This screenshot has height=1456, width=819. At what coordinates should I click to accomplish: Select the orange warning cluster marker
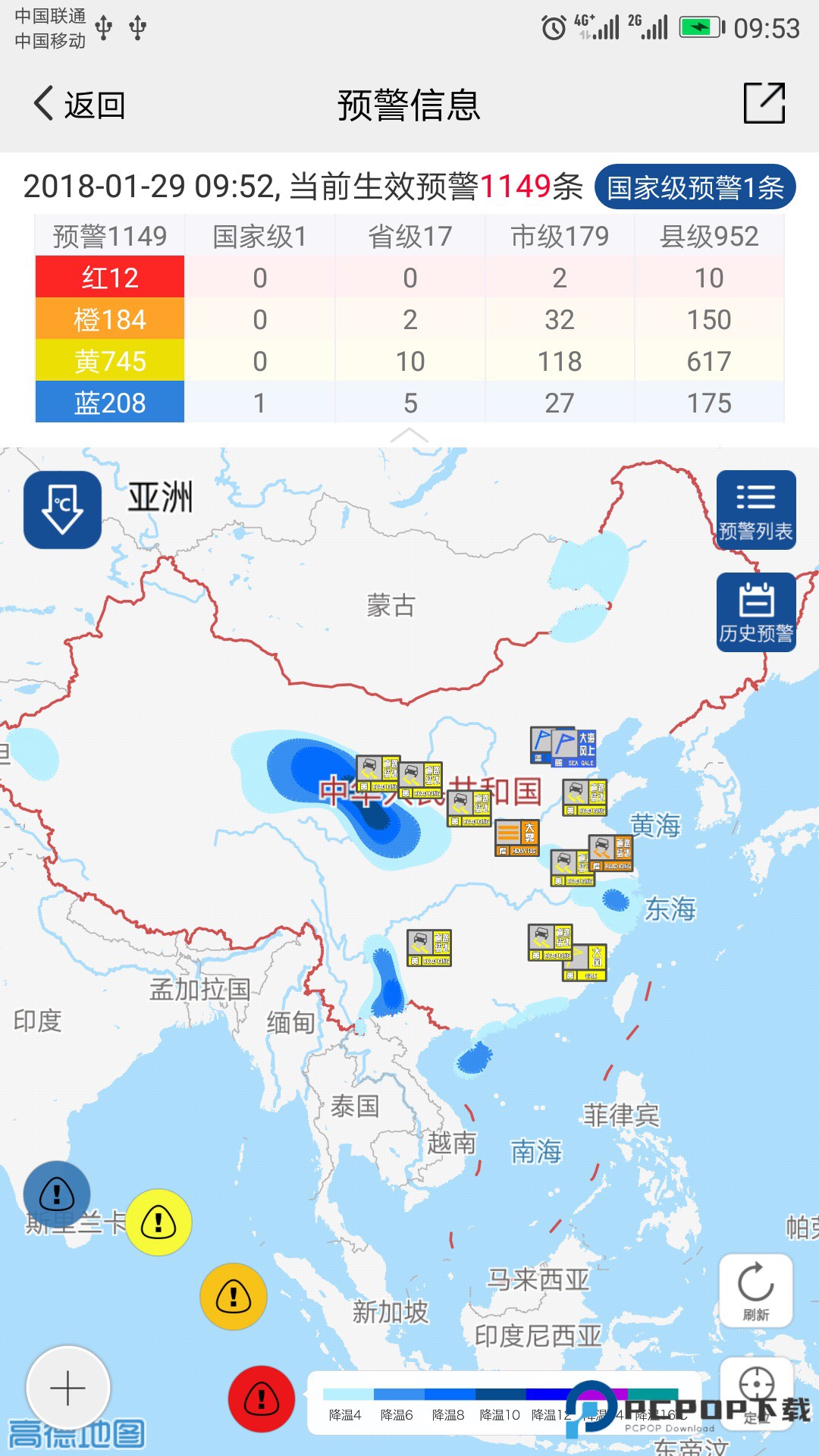click(233, 1297)
